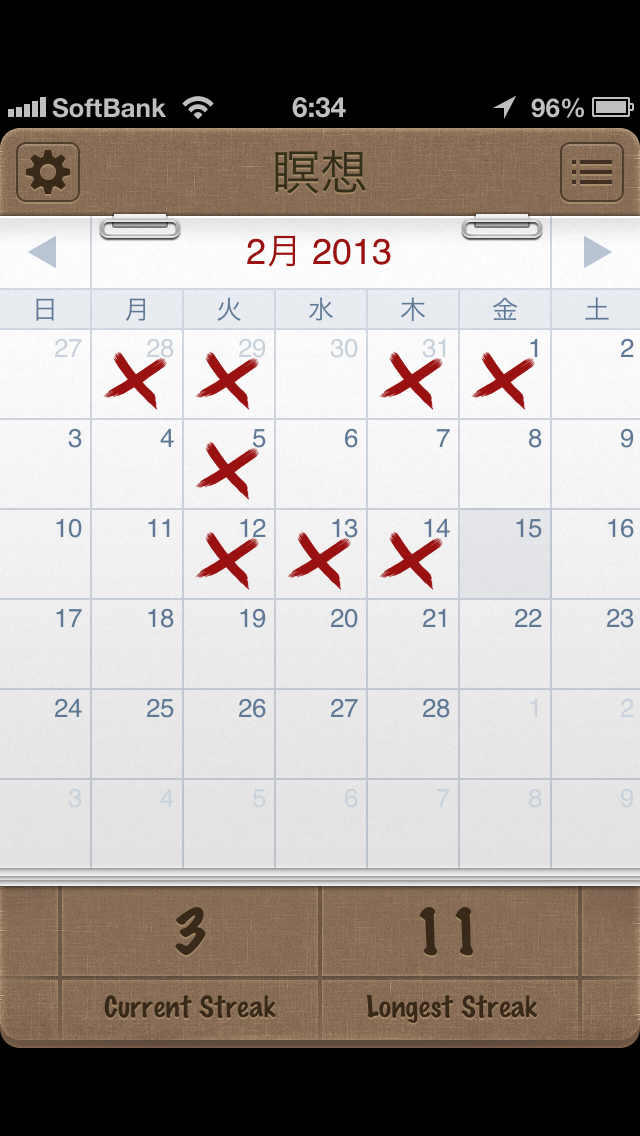Mark today, February 15, as done
This screenshot has height=1136, width=640.
pyautogui.click(x=505, y=554)
